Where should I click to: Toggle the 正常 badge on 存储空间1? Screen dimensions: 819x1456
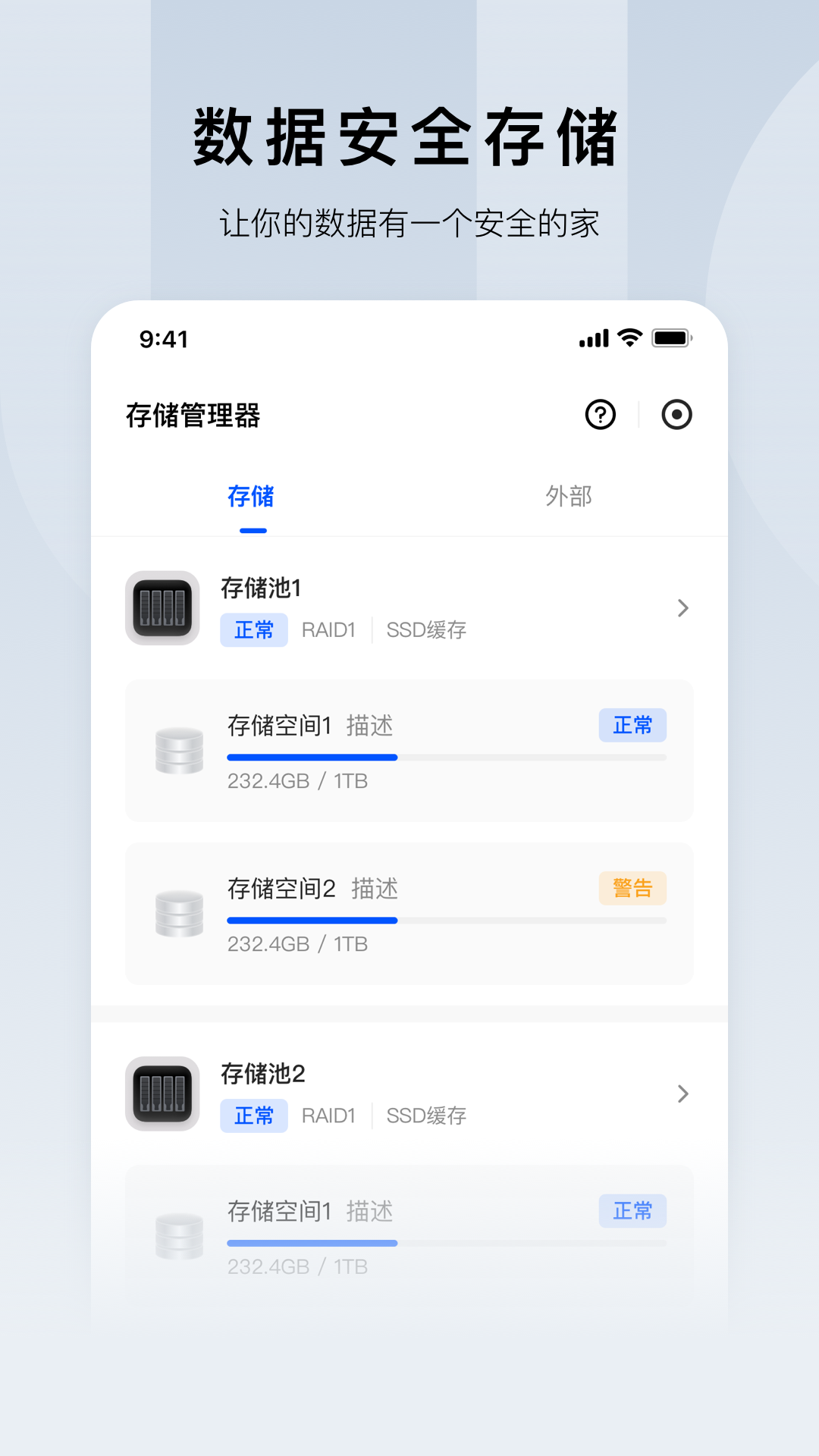coord(632,725)
